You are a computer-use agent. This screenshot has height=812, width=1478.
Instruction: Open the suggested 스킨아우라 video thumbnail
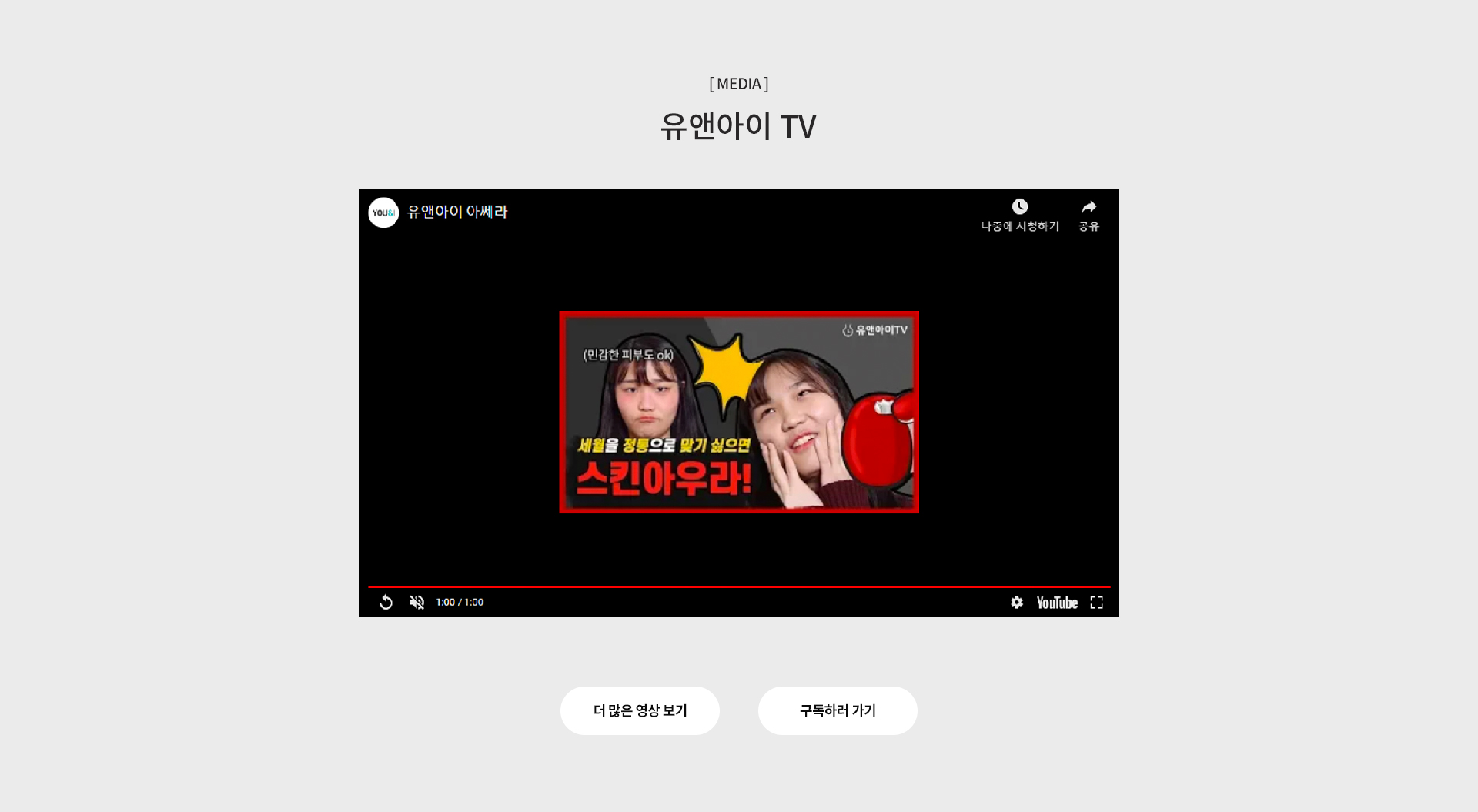(x=739, y=413)
